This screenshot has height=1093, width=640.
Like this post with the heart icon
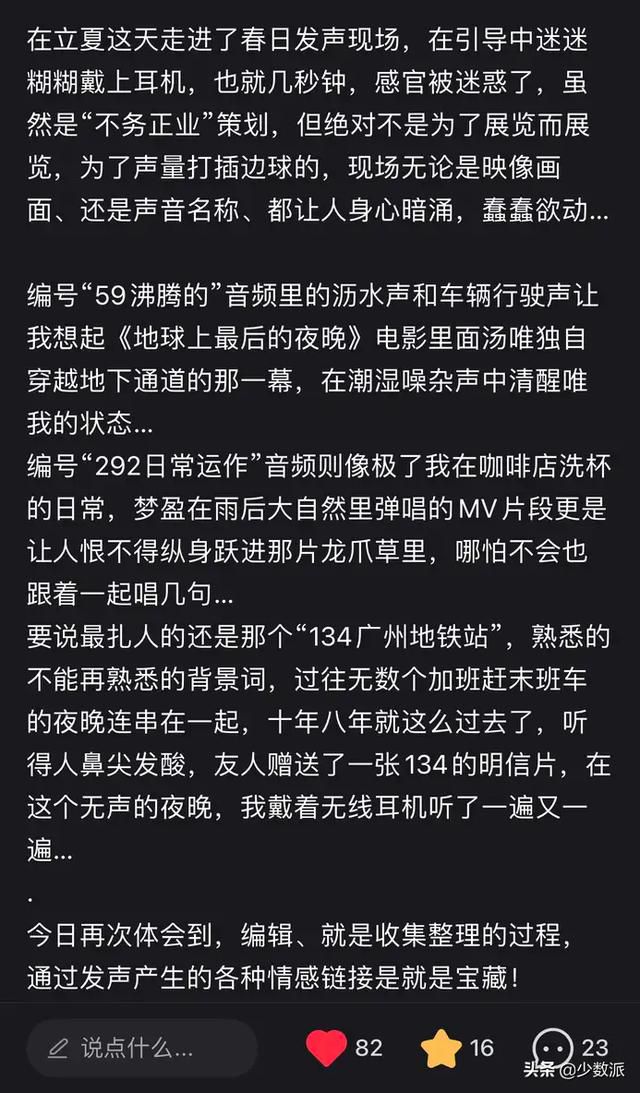point(326,1048)
